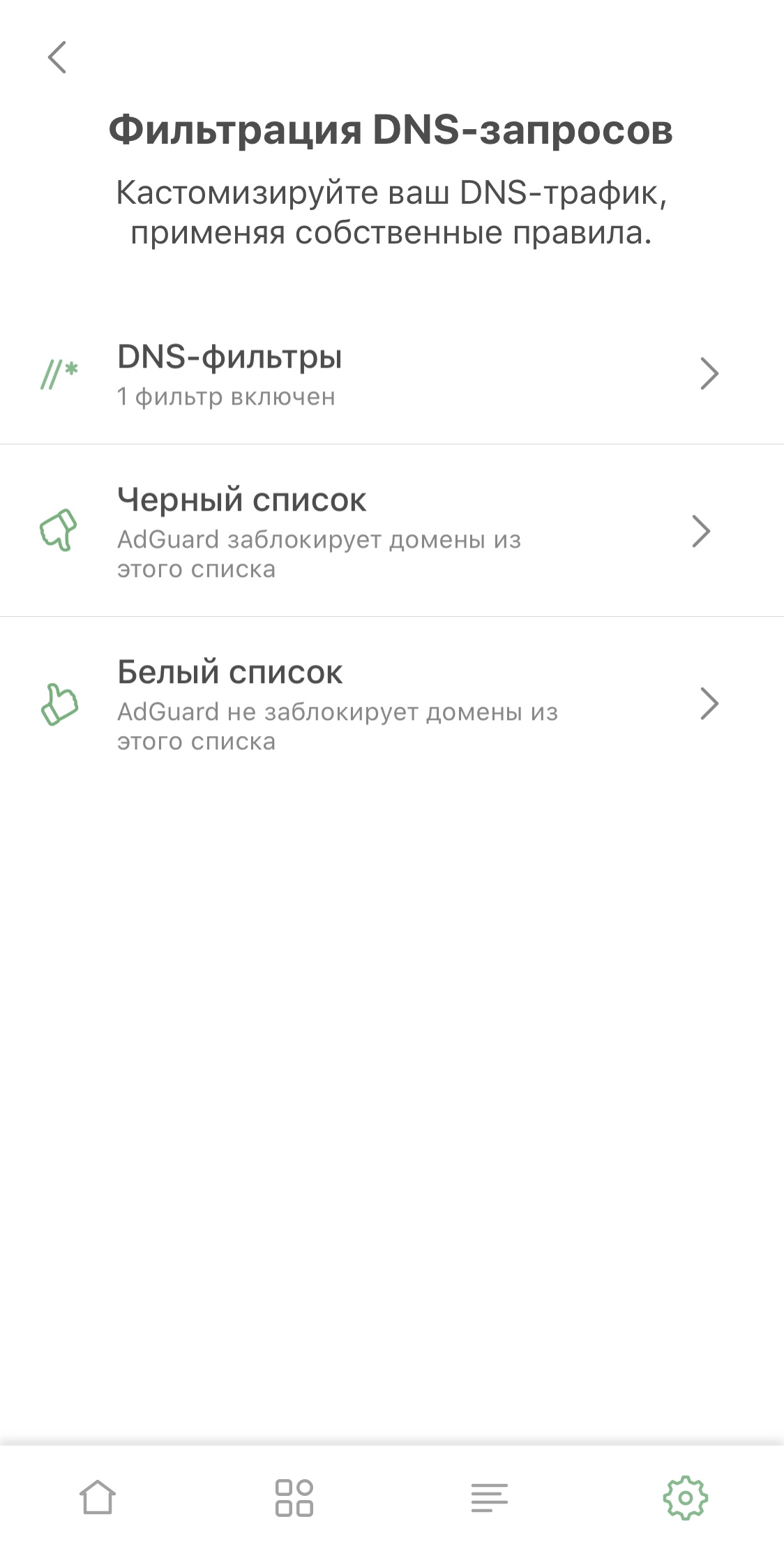Switch to the home tab
This screenshot has width=784, height=1565.
pyautogui.click(x=98, y=1497)
